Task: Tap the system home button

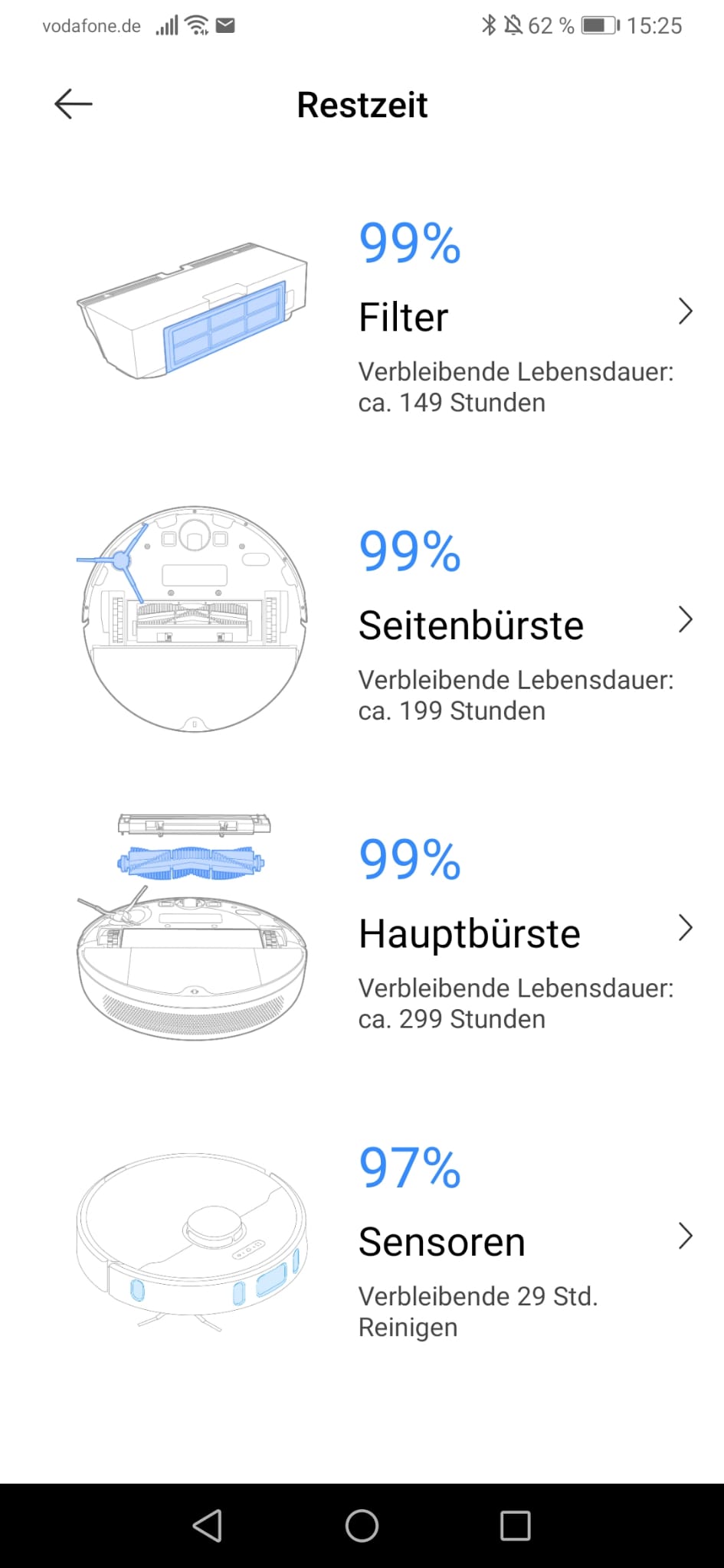Action: (x=362, y=1526)
